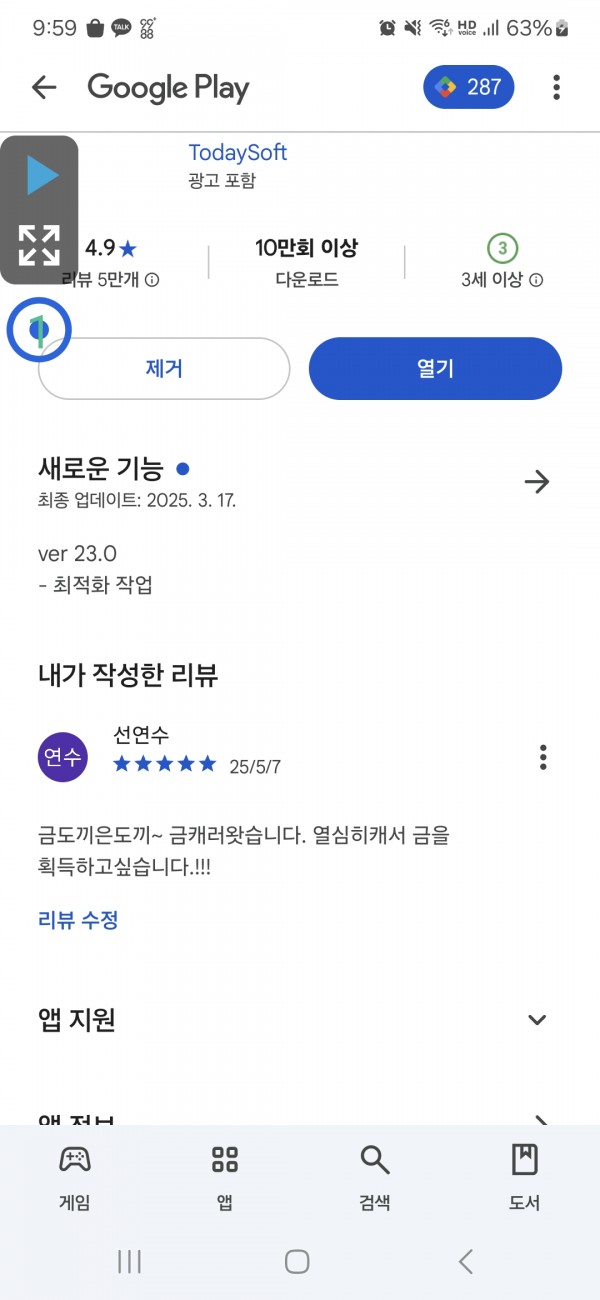Viewport: 600px width, 1300px height.
Task: Go back using the top-left arrow
Action: pyautogui.click(x=44, y=88)
